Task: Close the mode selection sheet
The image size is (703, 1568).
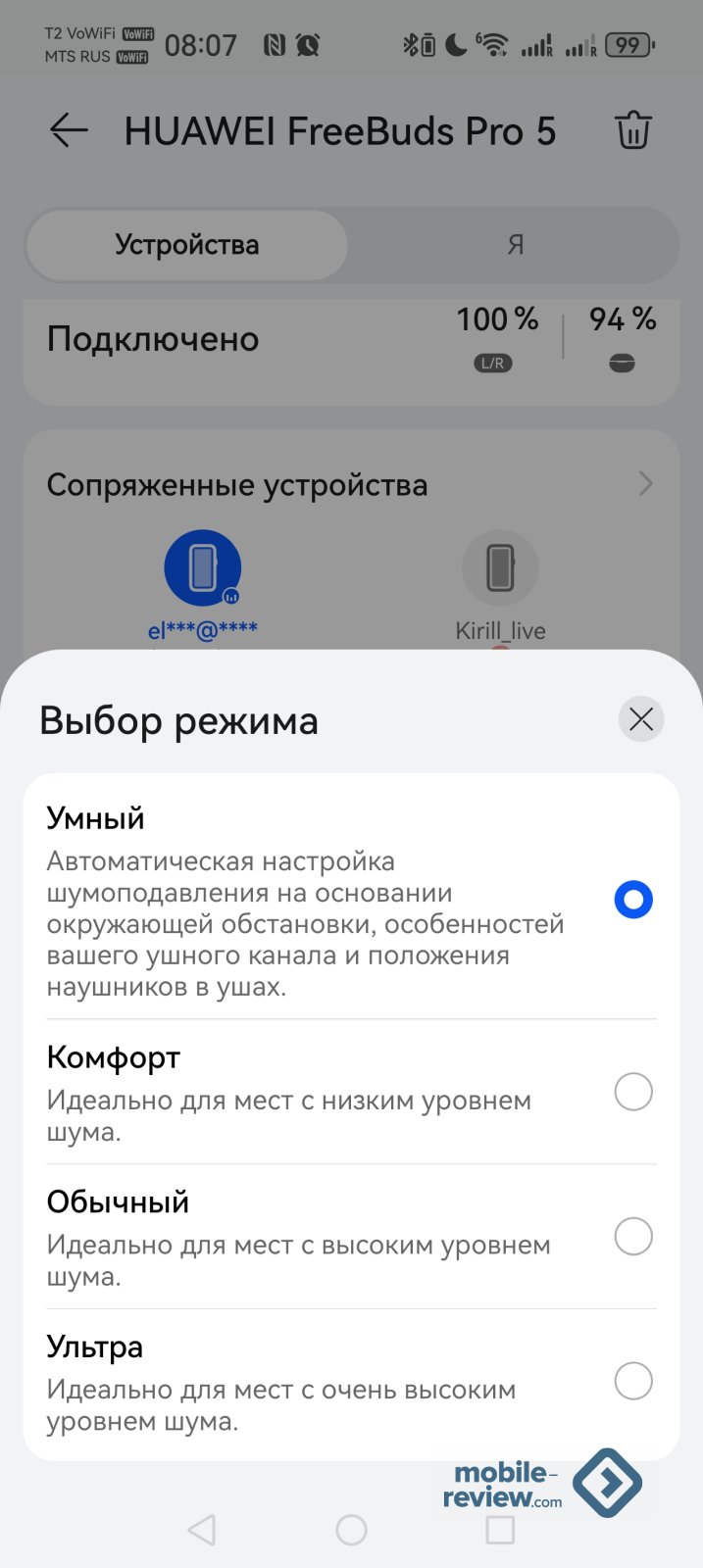Action: pyautogui.click(x=641, y=719)
